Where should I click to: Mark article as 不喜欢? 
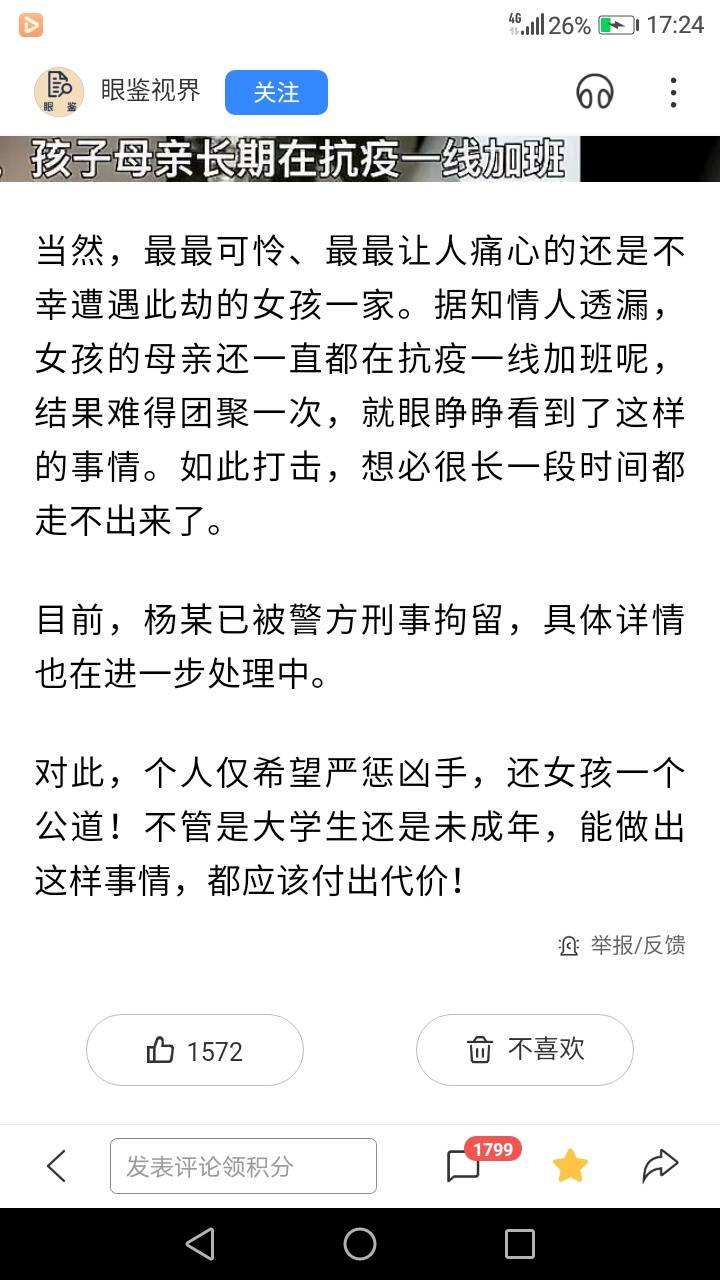pyautogui.click(x=525, y=1050)
